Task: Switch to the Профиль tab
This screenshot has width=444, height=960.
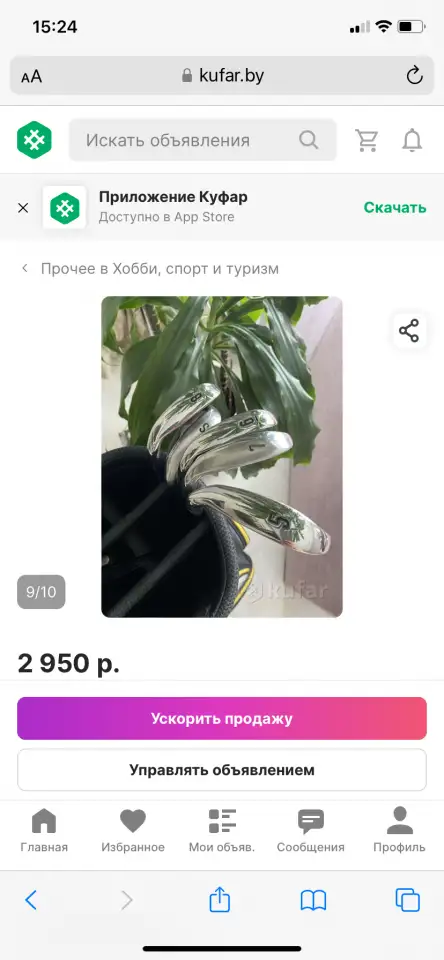Action: pyautogui.click(x=399, y=830)
